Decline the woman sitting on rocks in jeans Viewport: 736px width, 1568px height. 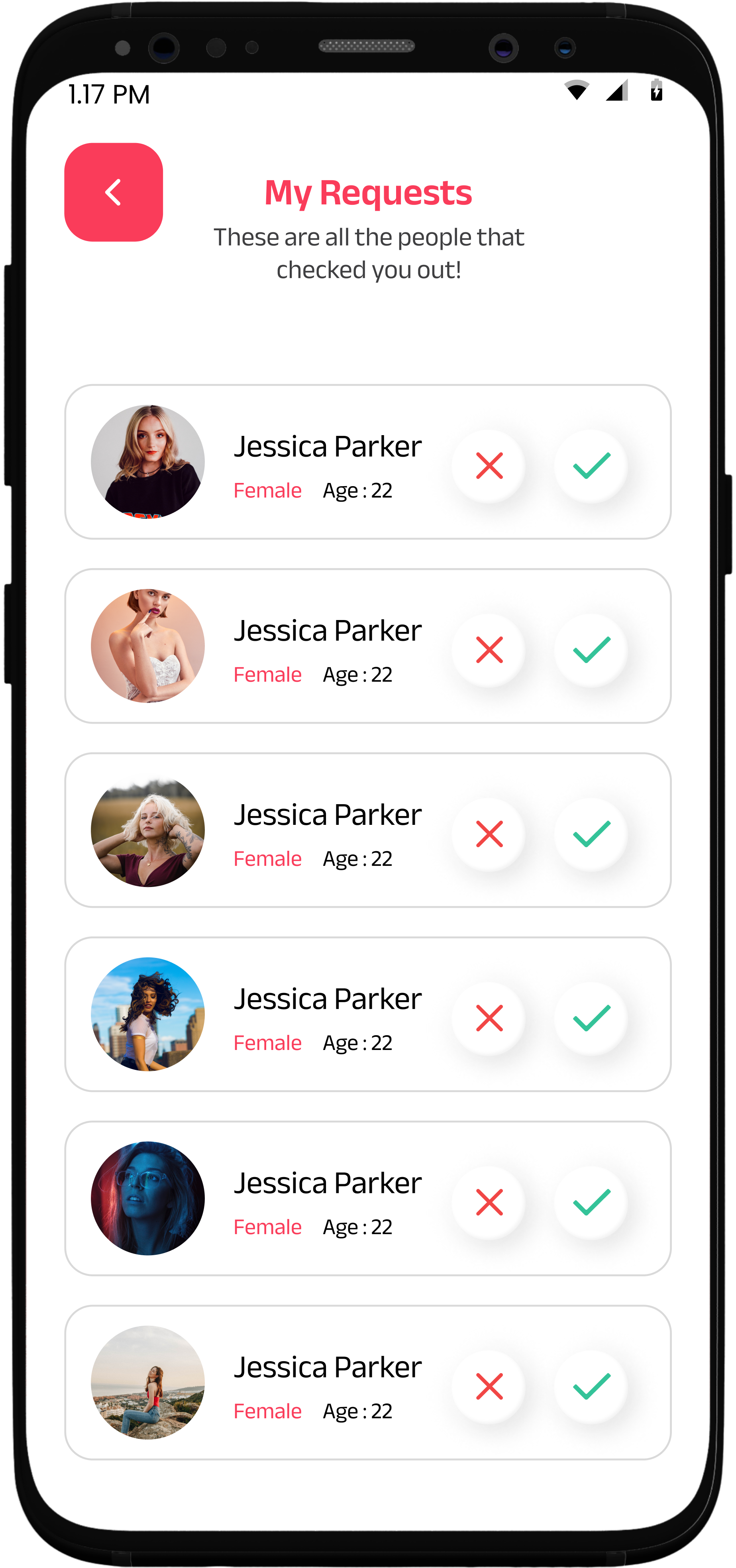[489, 1387]
